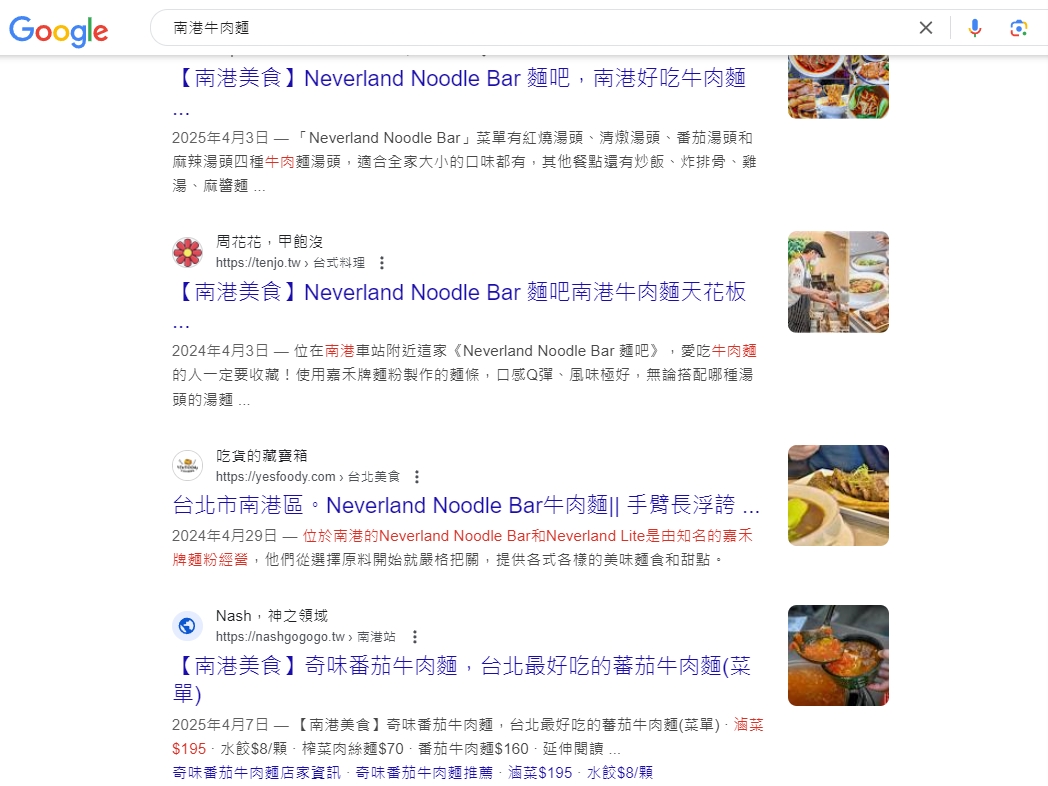Image resolution: width=1048 pixels, height=786 pixels.
Task: Open the 南港好吃牛肉麵 Neverland Noodle Bar result
Action: point(459,78)
